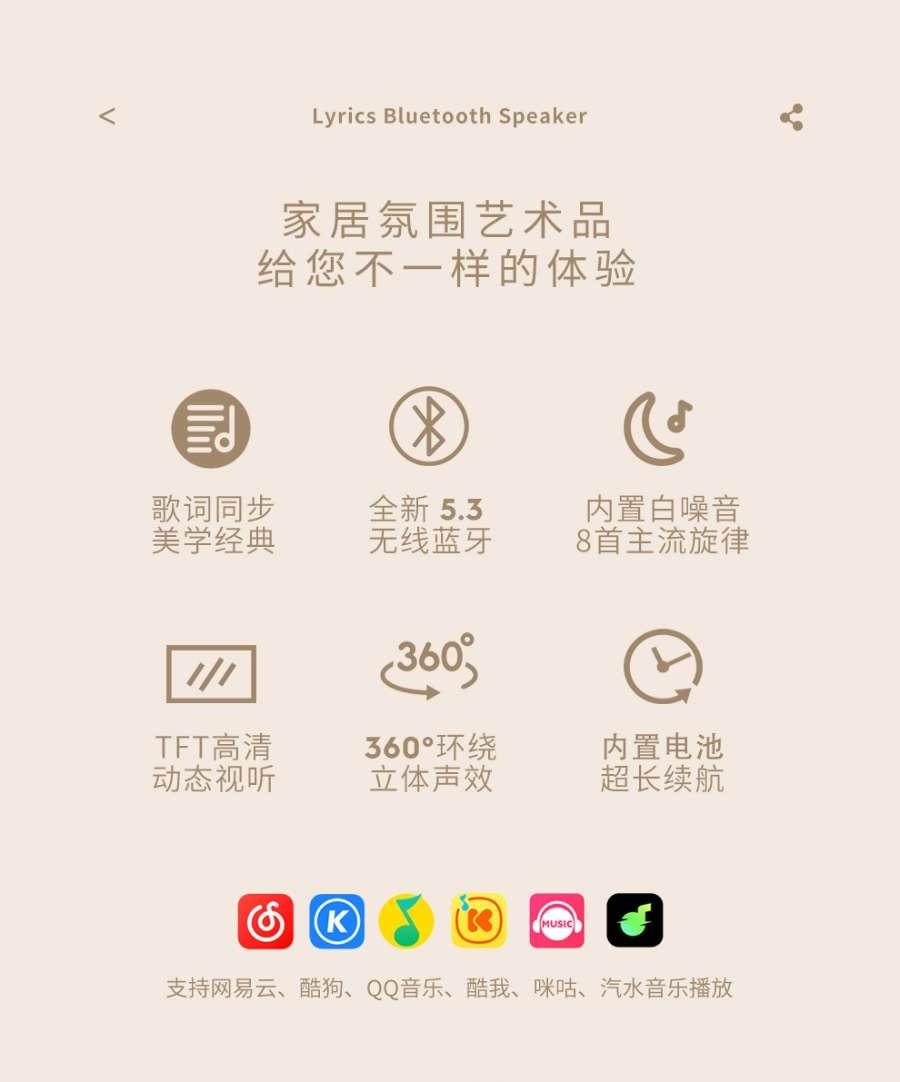Screen dimensions: 900x1082
Task: Tap the share icon at top right
Action: (793, 117)
